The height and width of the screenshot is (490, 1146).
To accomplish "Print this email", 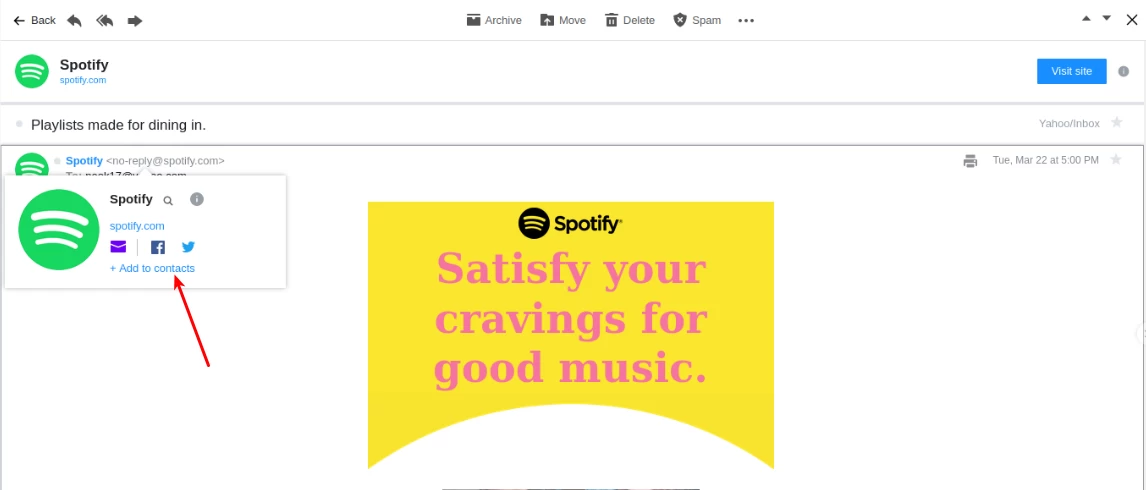I will pos(969,160).
